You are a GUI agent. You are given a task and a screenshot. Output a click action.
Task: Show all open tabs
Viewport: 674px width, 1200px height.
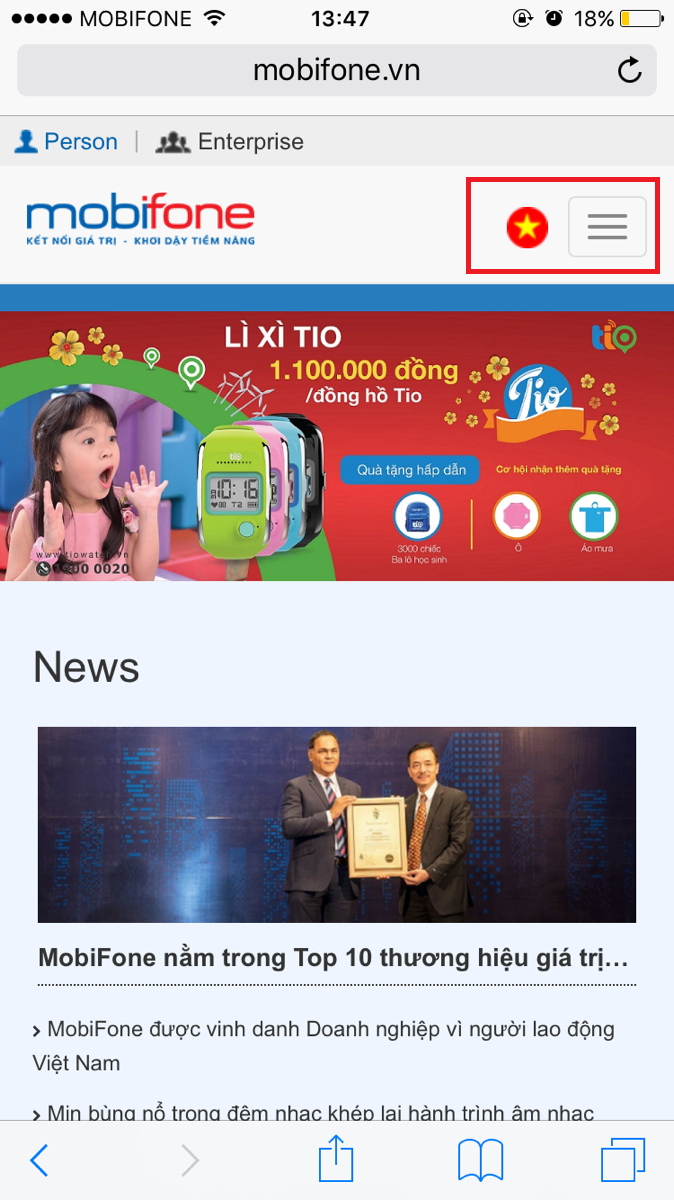pos(623,1161)
